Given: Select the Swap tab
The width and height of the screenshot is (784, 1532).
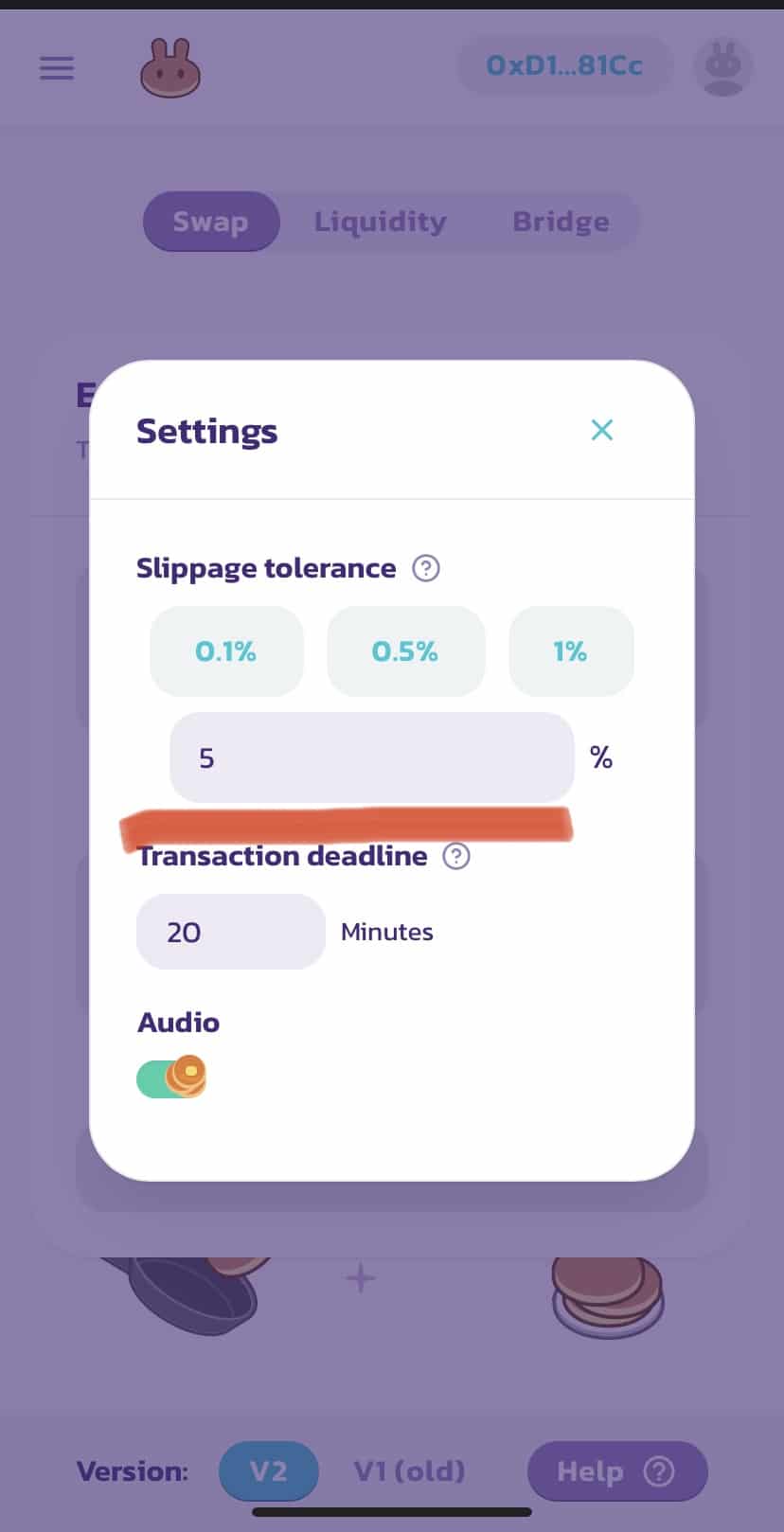Looking at the screenshot, I should point(210,222).
